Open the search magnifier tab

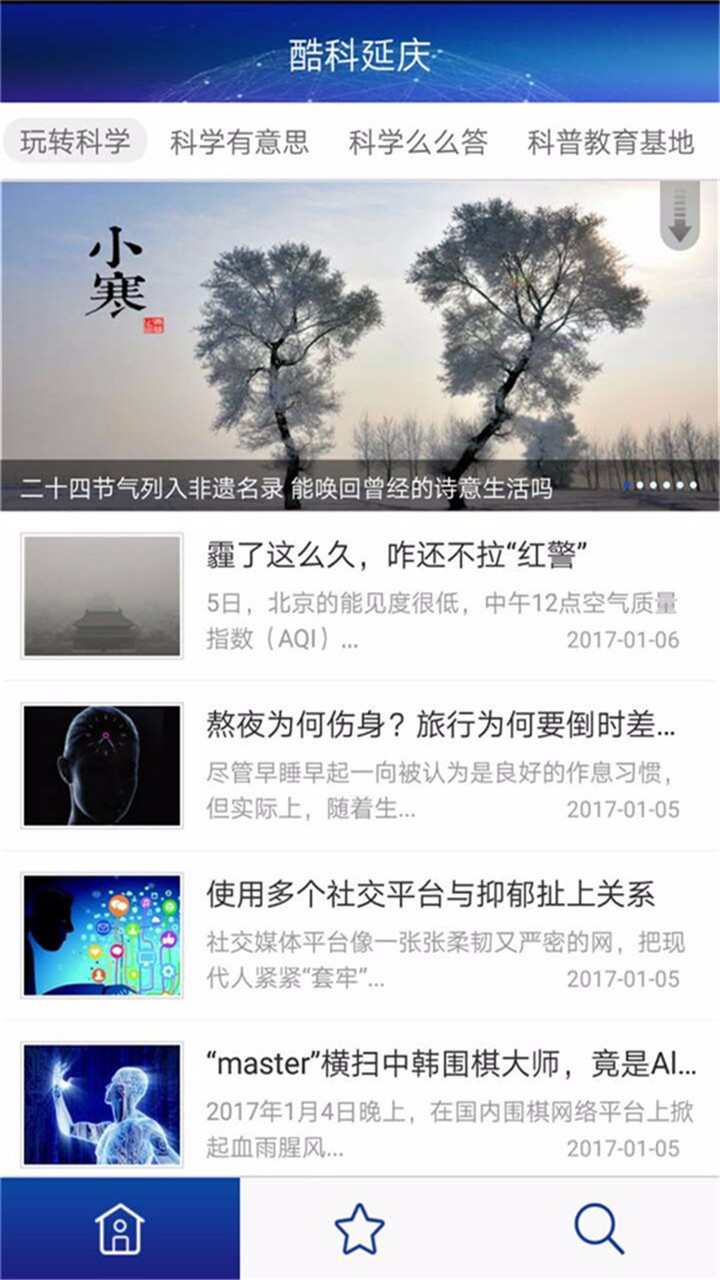[600, 1229]
